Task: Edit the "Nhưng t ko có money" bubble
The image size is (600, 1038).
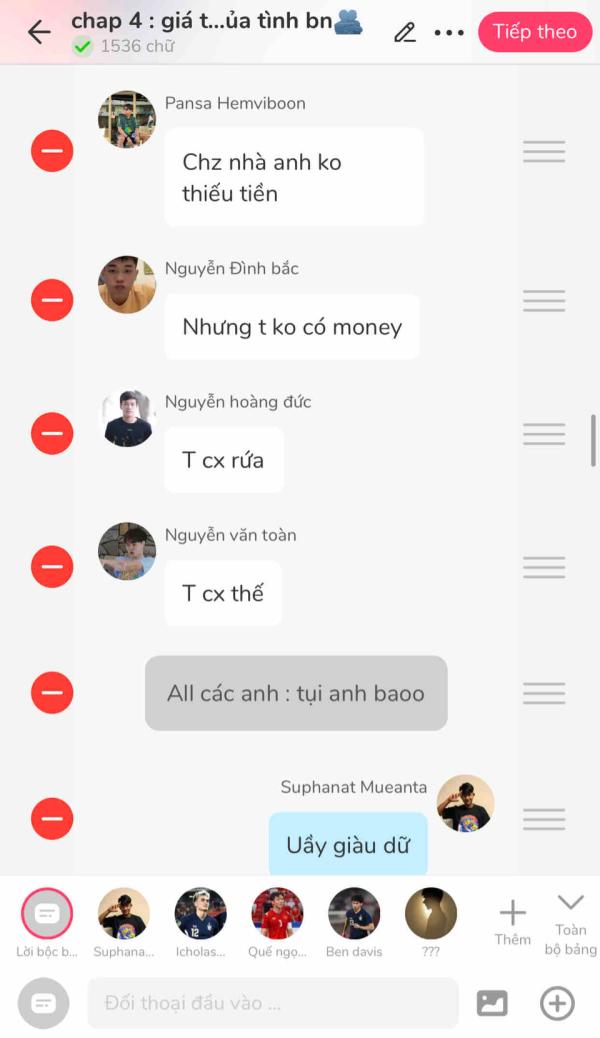Action: click(292, 327)
